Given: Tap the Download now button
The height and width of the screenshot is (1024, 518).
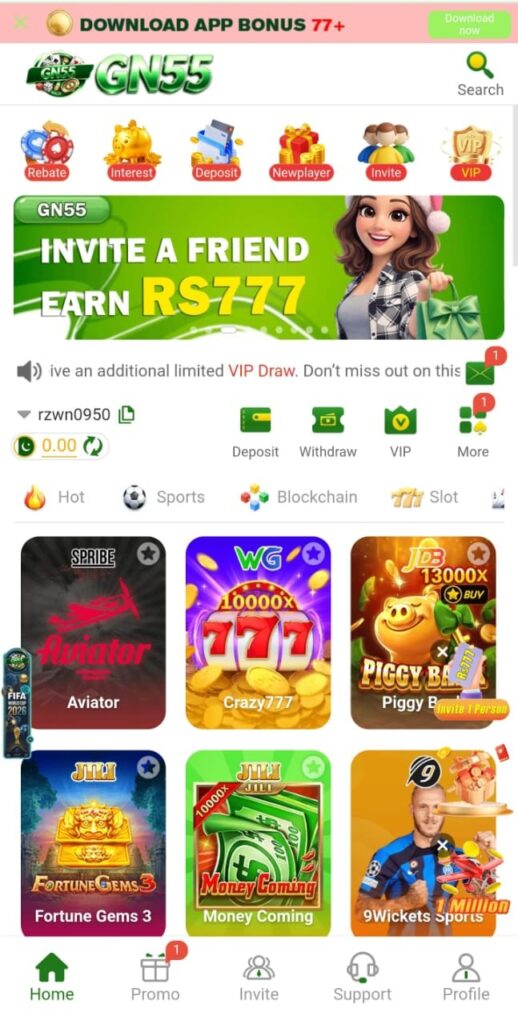Looking at the screenshot, I should click(469, 24).
